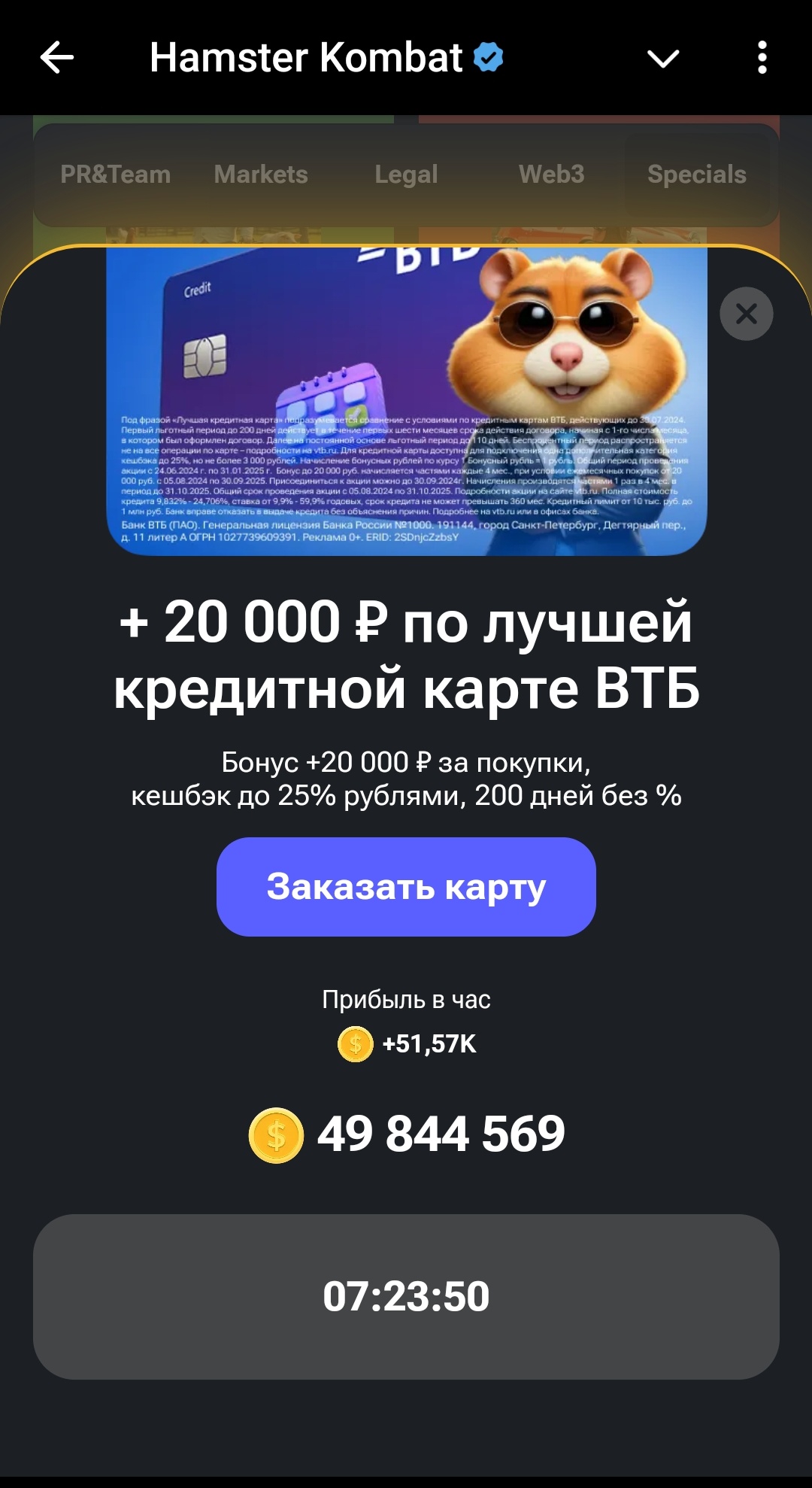This screenshot has height=1488, width=812.
Task: Dismiss the VTB card offer popup
Action: (747, 314)
